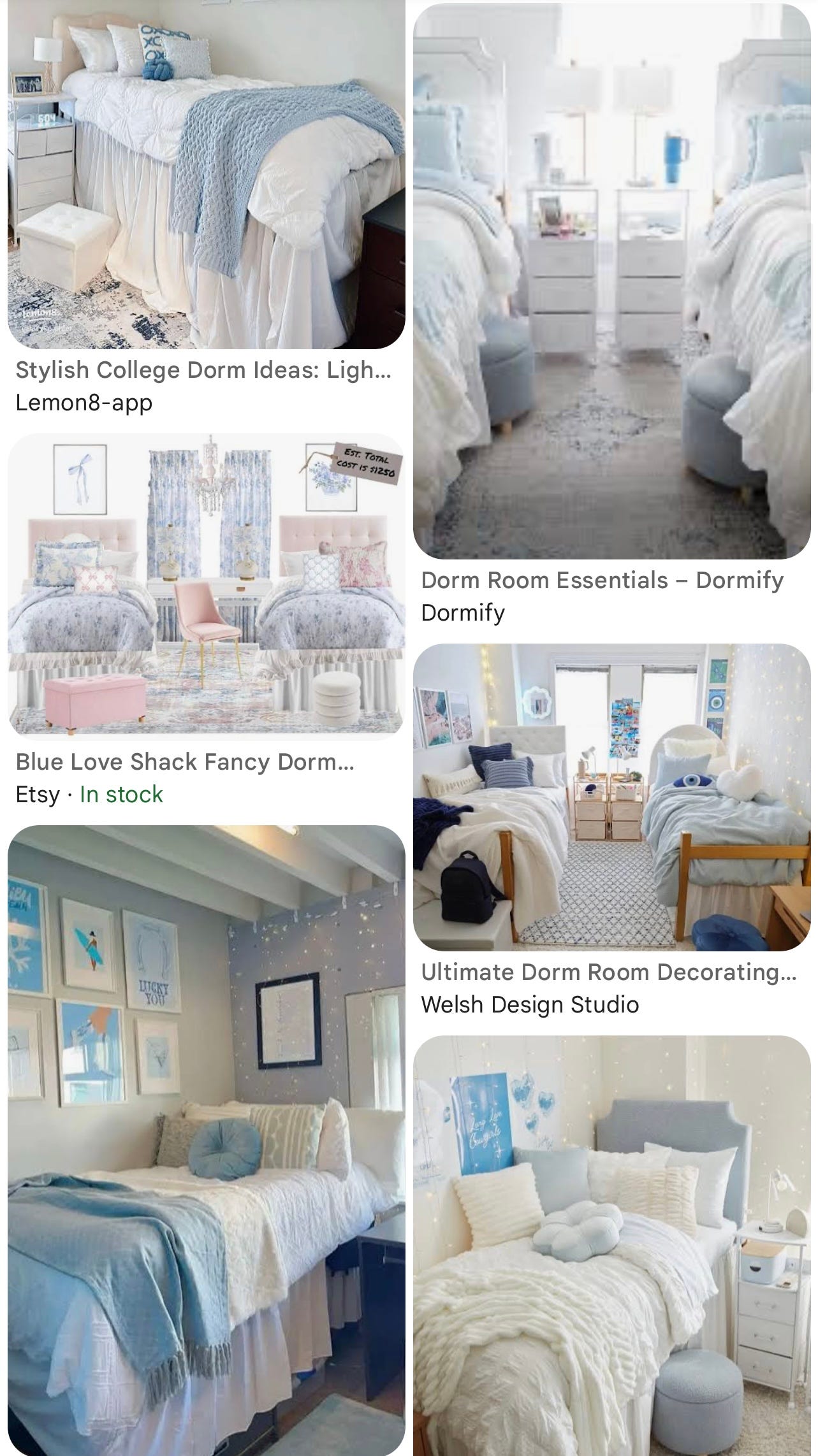Open the Dorm Room Essentials Dormify image
818x1456 pixels.
612,281
